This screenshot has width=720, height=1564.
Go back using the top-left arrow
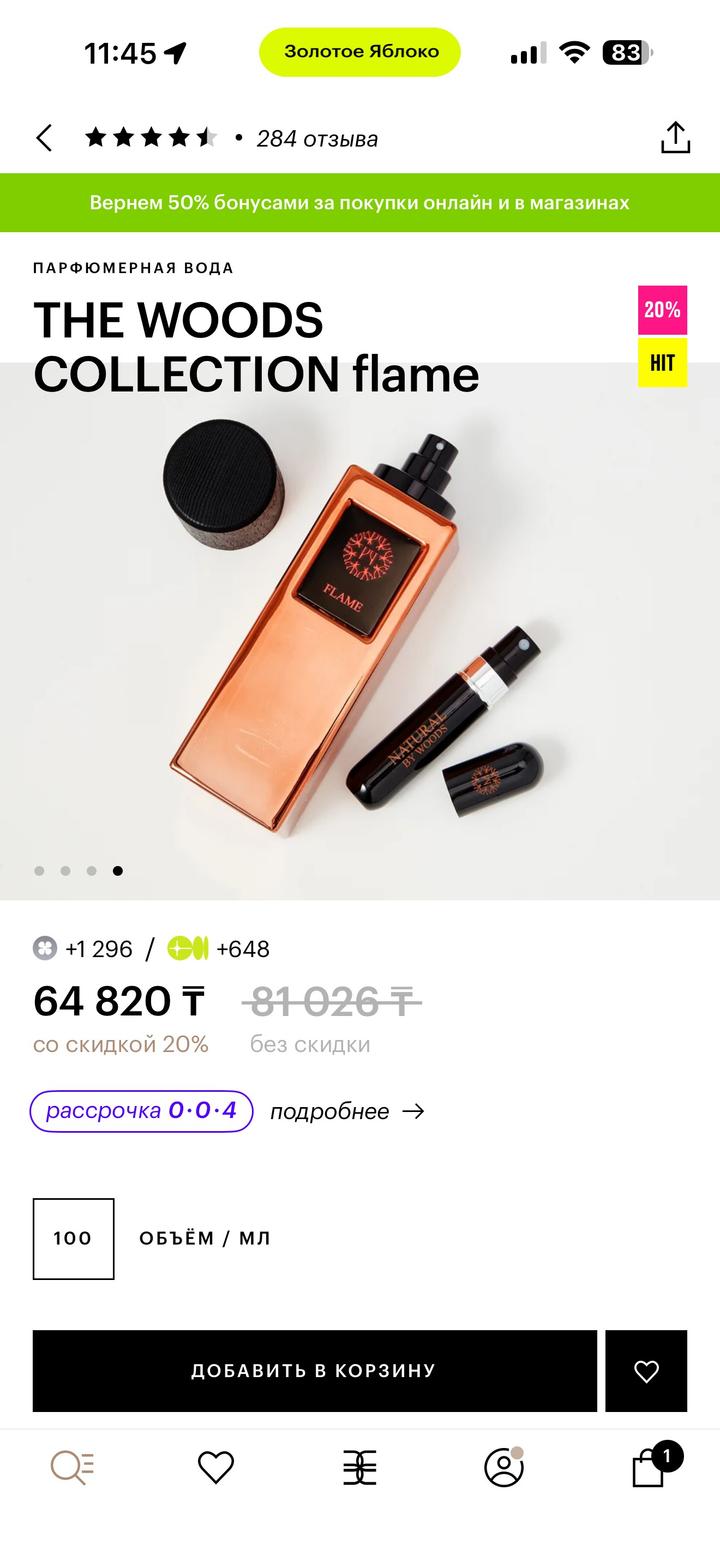44,138
